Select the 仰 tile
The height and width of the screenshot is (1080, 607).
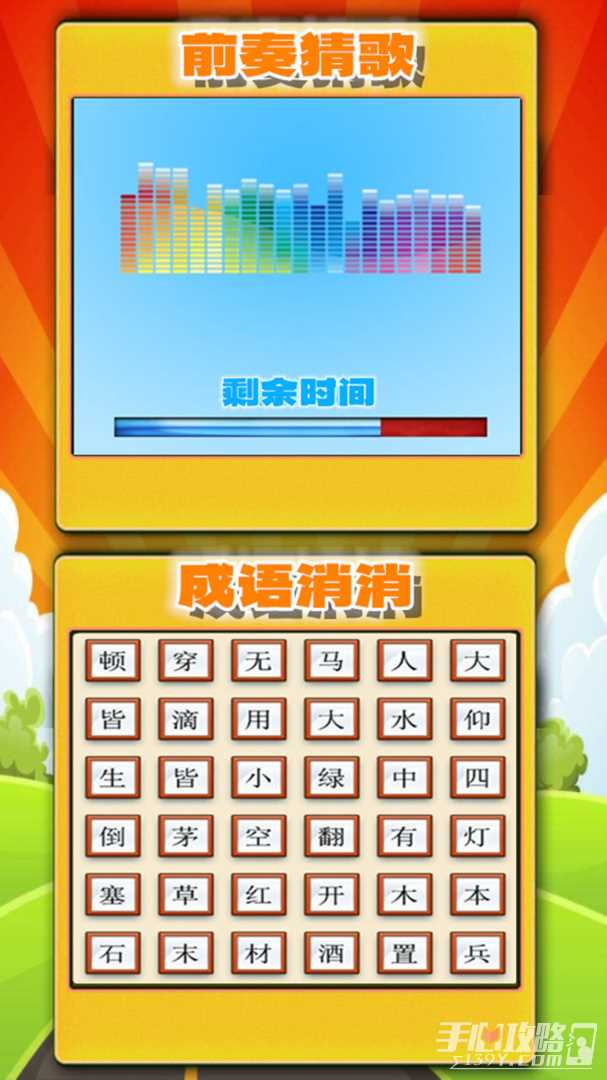point(477,719)
